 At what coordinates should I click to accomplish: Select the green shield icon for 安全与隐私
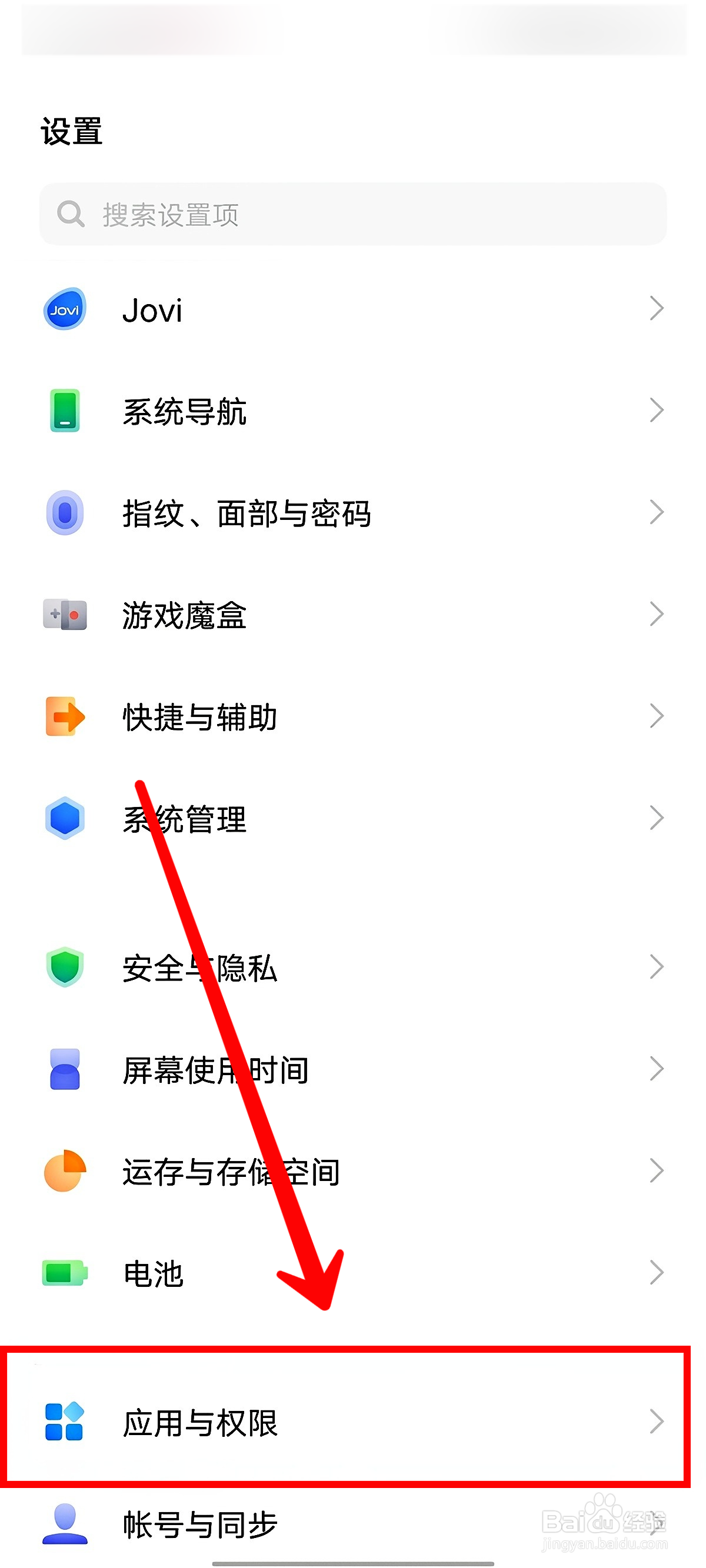[x=64, y=968]
